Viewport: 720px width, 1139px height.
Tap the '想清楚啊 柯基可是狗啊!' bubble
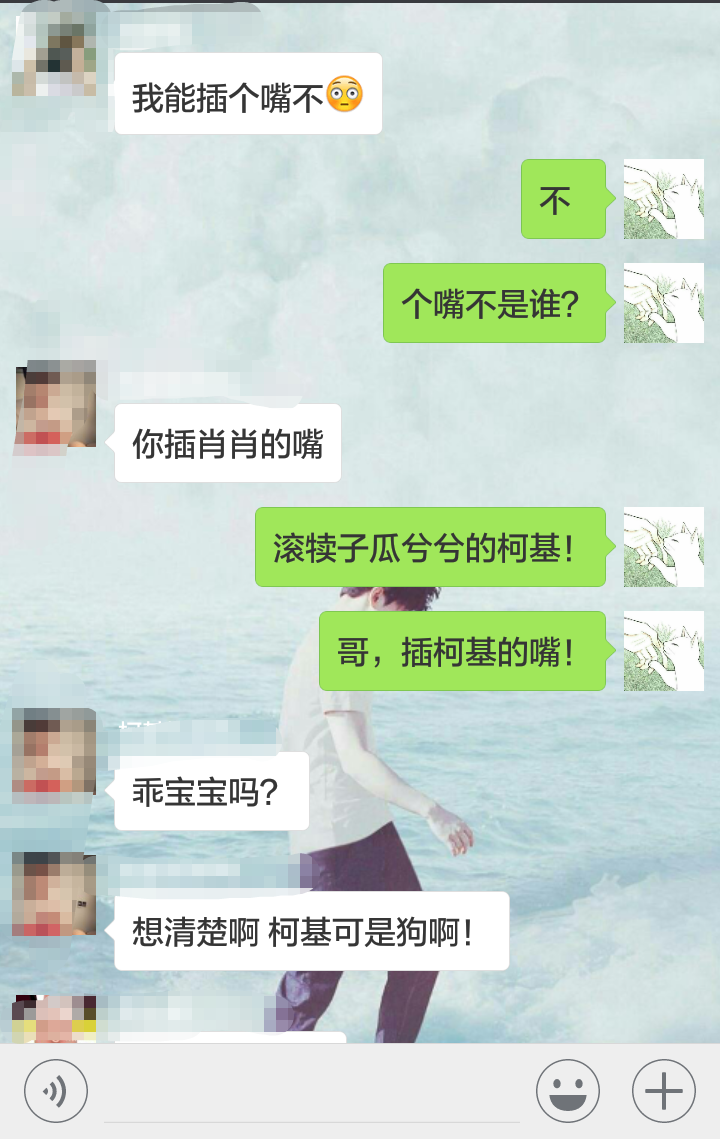pyautogui.click(x=309, y=932)
